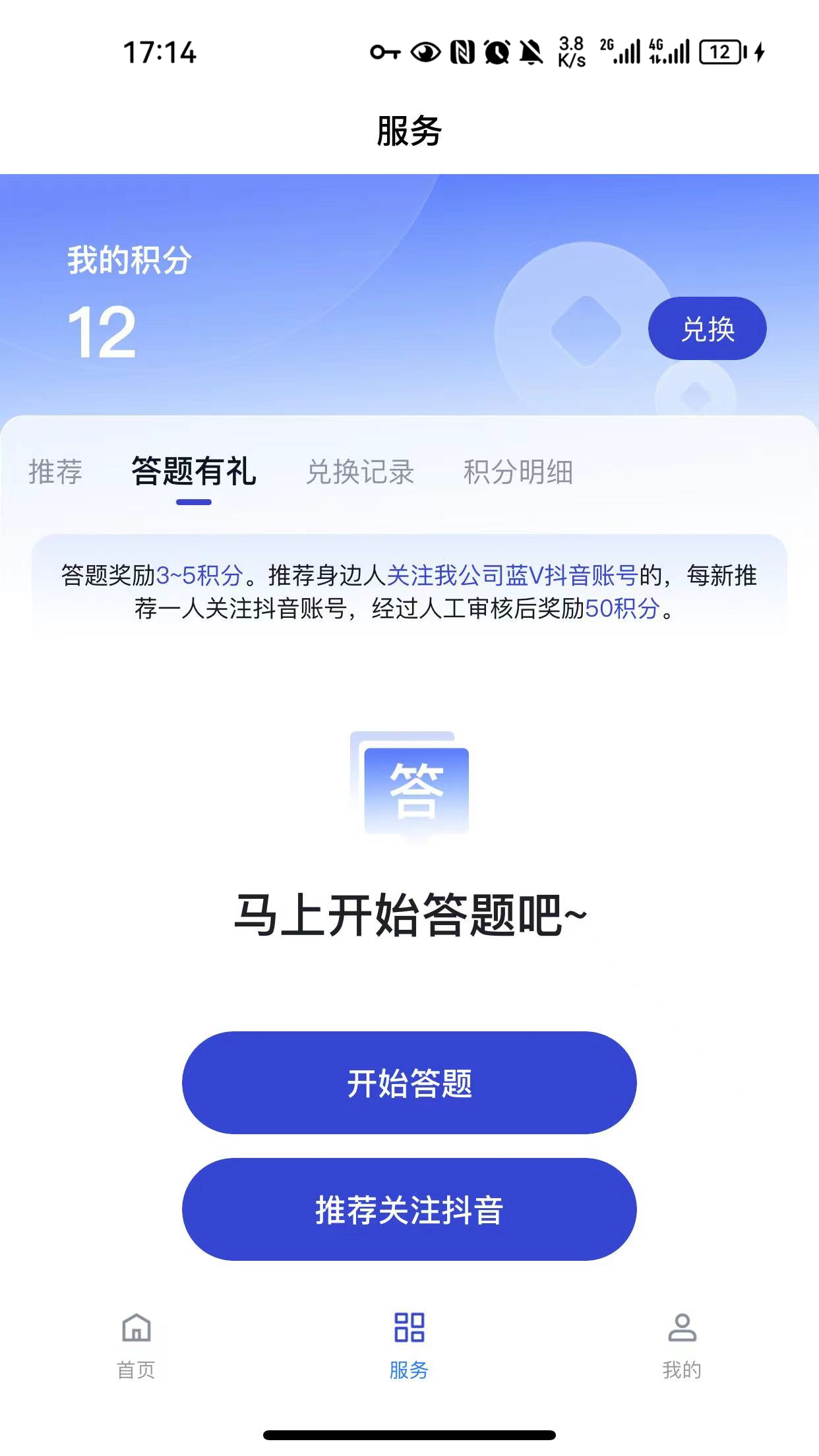Viewport: 819px width, 1456px height.
Task: Tap the 推荐关注抖音 button
Action: [x=409, y=1209]
